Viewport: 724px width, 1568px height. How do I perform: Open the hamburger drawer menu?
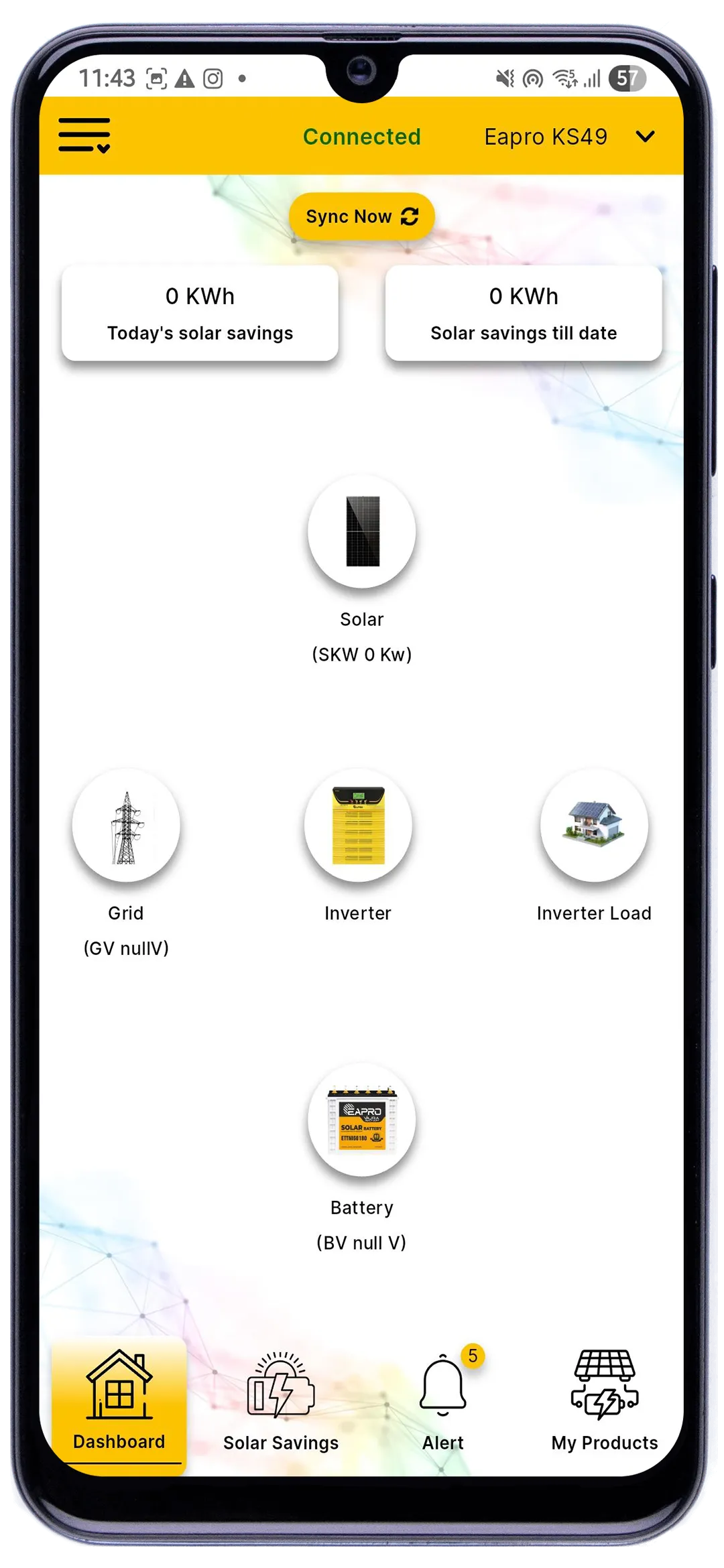coord(84,136)
